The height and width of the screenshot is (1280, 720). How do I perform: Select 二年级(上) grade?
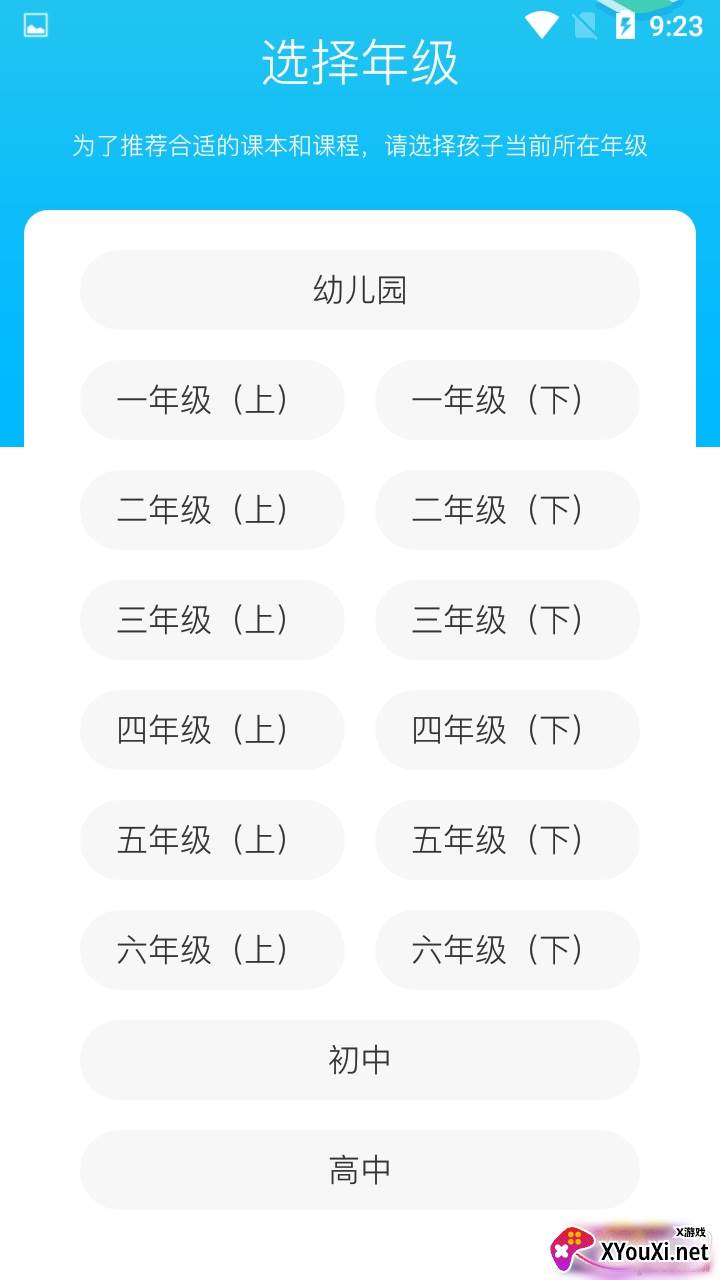(x=212, y=510)
